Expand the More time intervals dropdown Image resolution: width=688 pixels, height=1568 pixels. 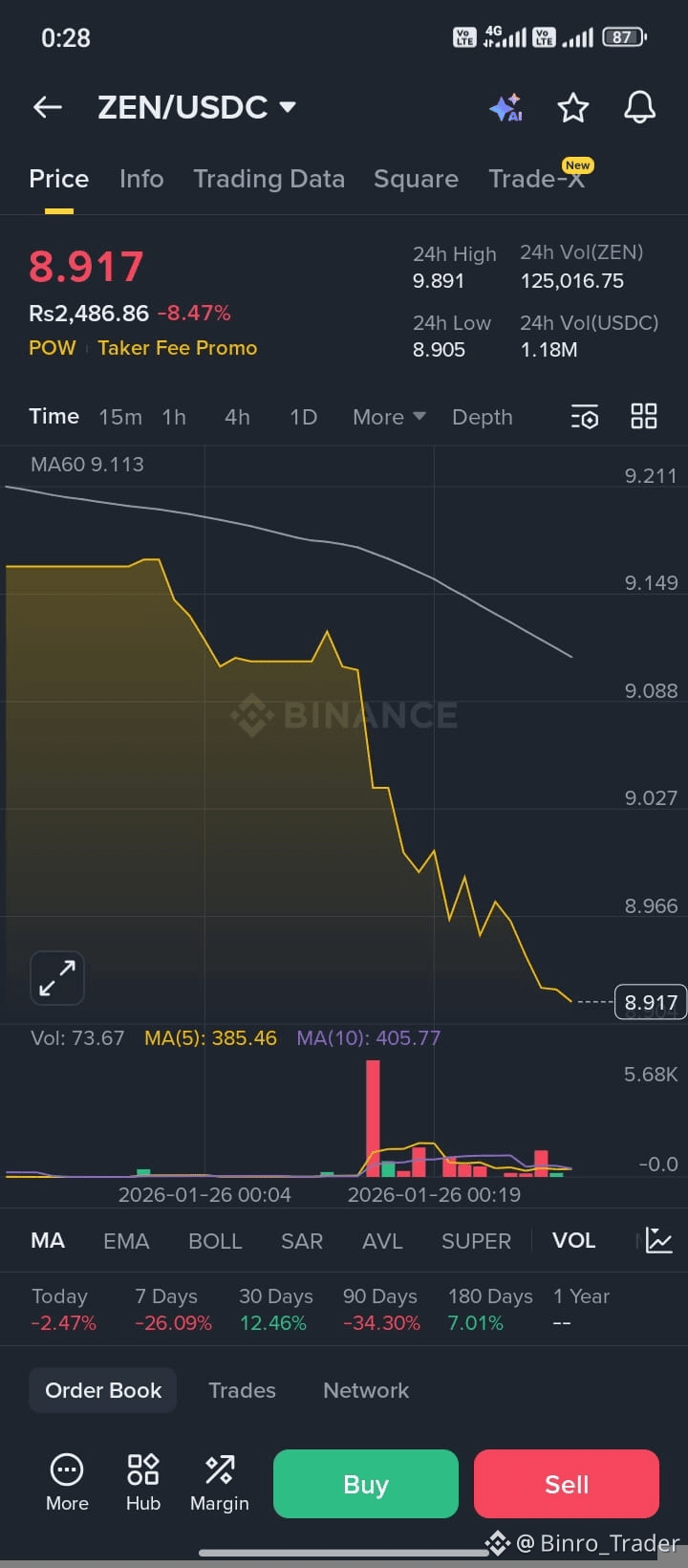click(x=388, y=417)
